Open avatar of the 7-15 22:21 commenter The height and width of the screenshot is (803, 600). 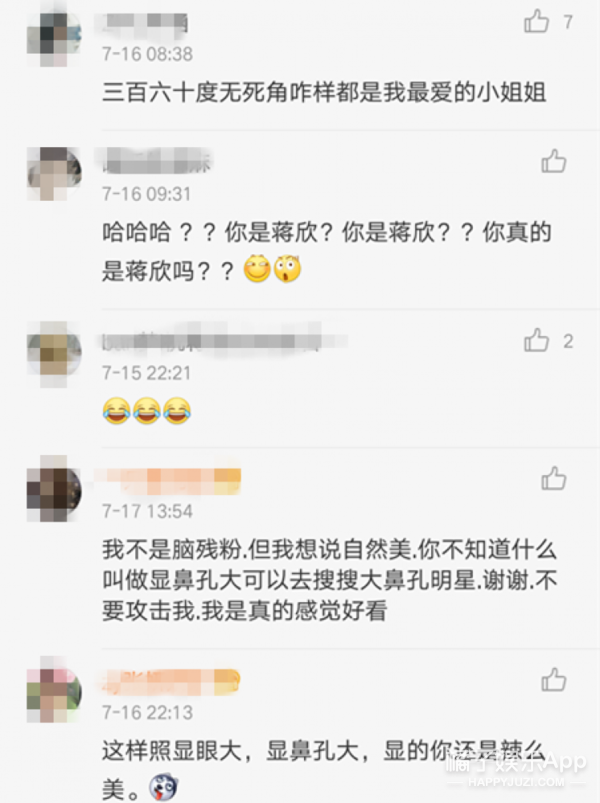pos(54,349)
